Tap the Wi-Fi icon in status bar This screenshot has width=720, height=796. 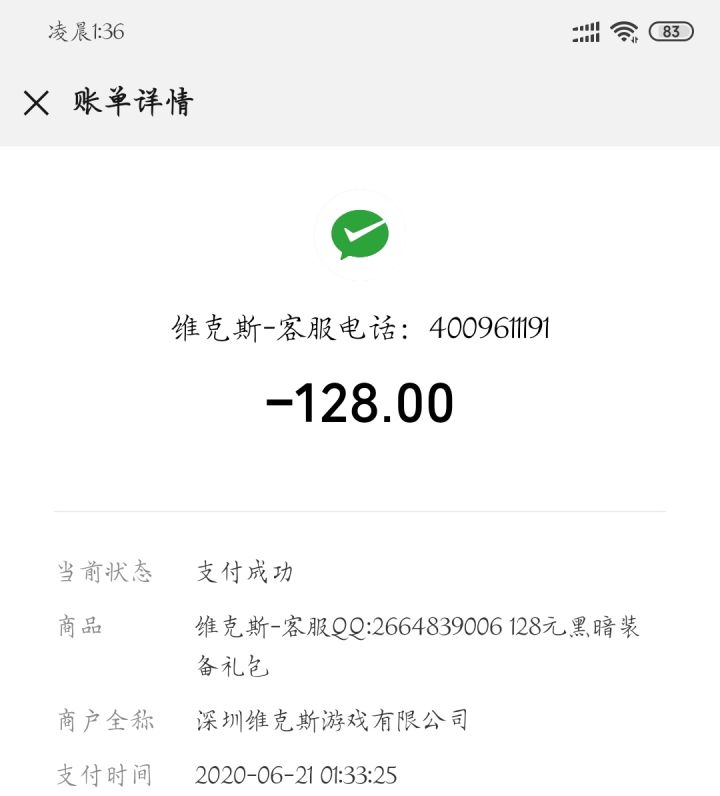(x=622, y=33)
